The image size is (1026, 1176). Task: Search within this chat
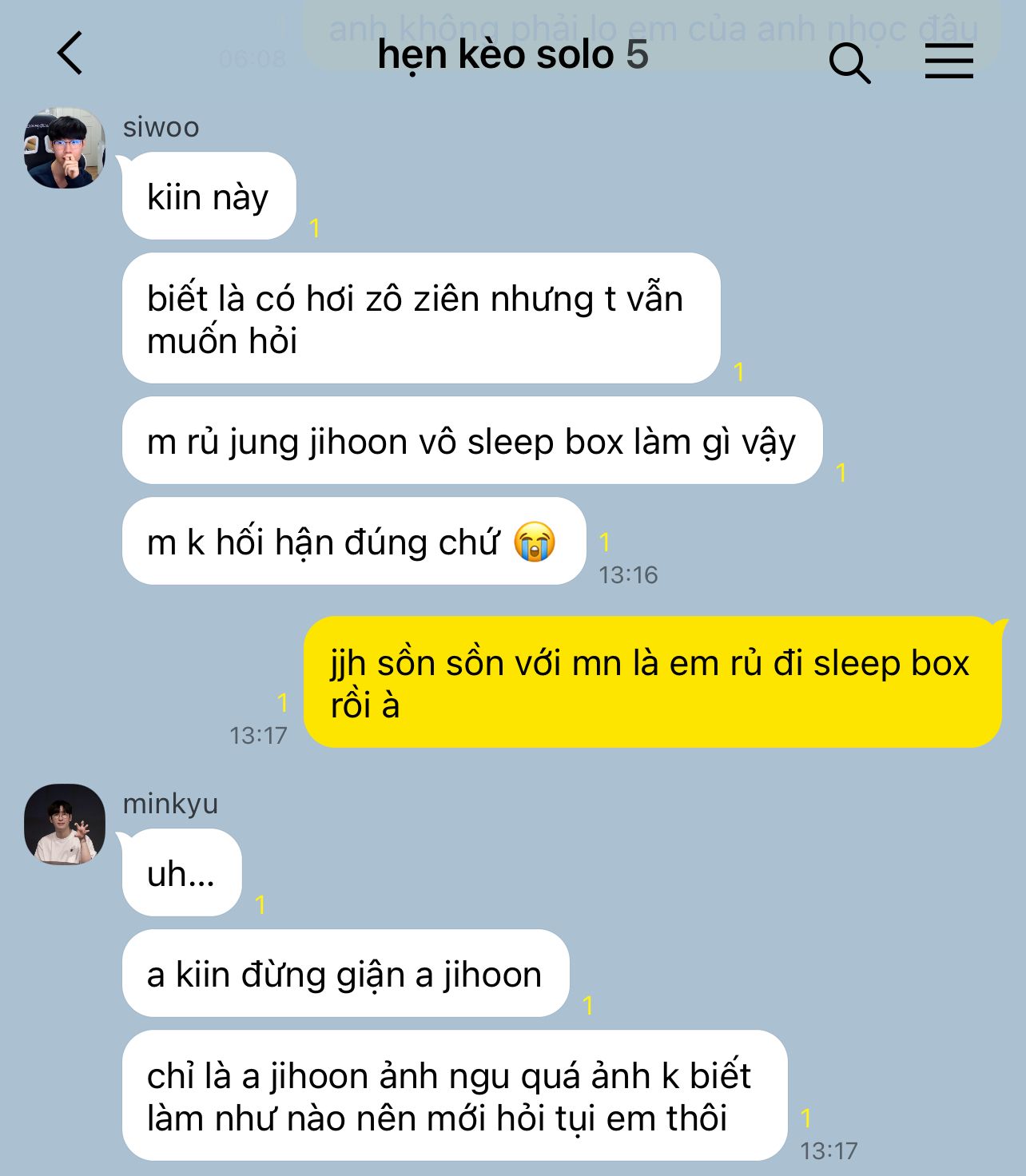(849, 62)
